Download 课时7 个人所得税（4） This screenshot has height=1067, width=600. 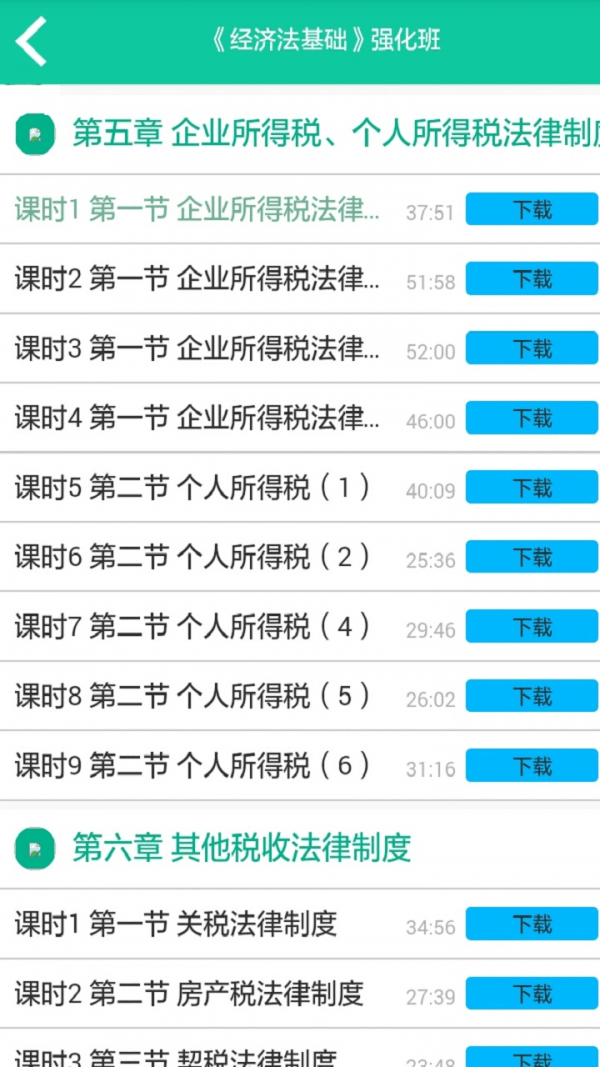(531, 627)
